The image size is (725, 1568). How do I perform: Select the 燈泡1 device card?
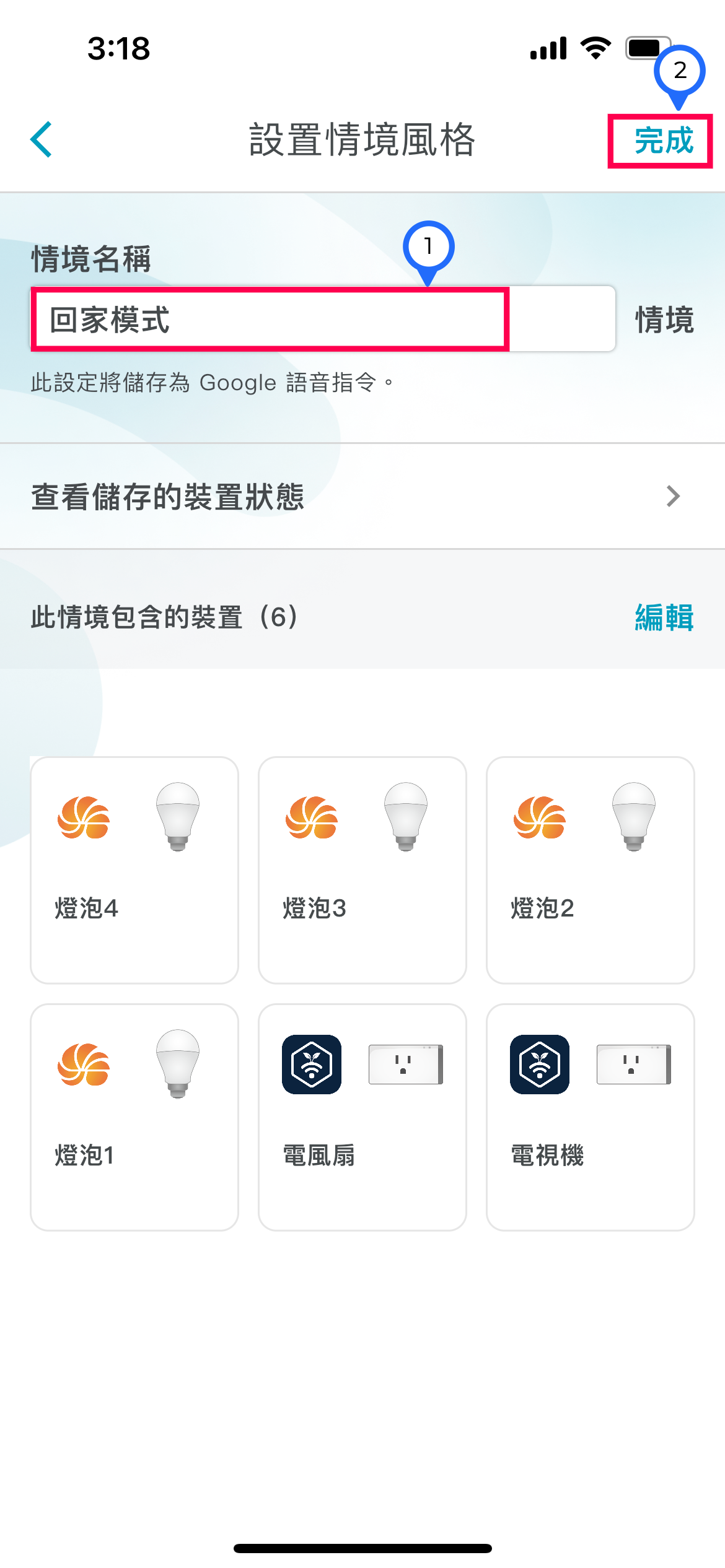click(134, 1117)
